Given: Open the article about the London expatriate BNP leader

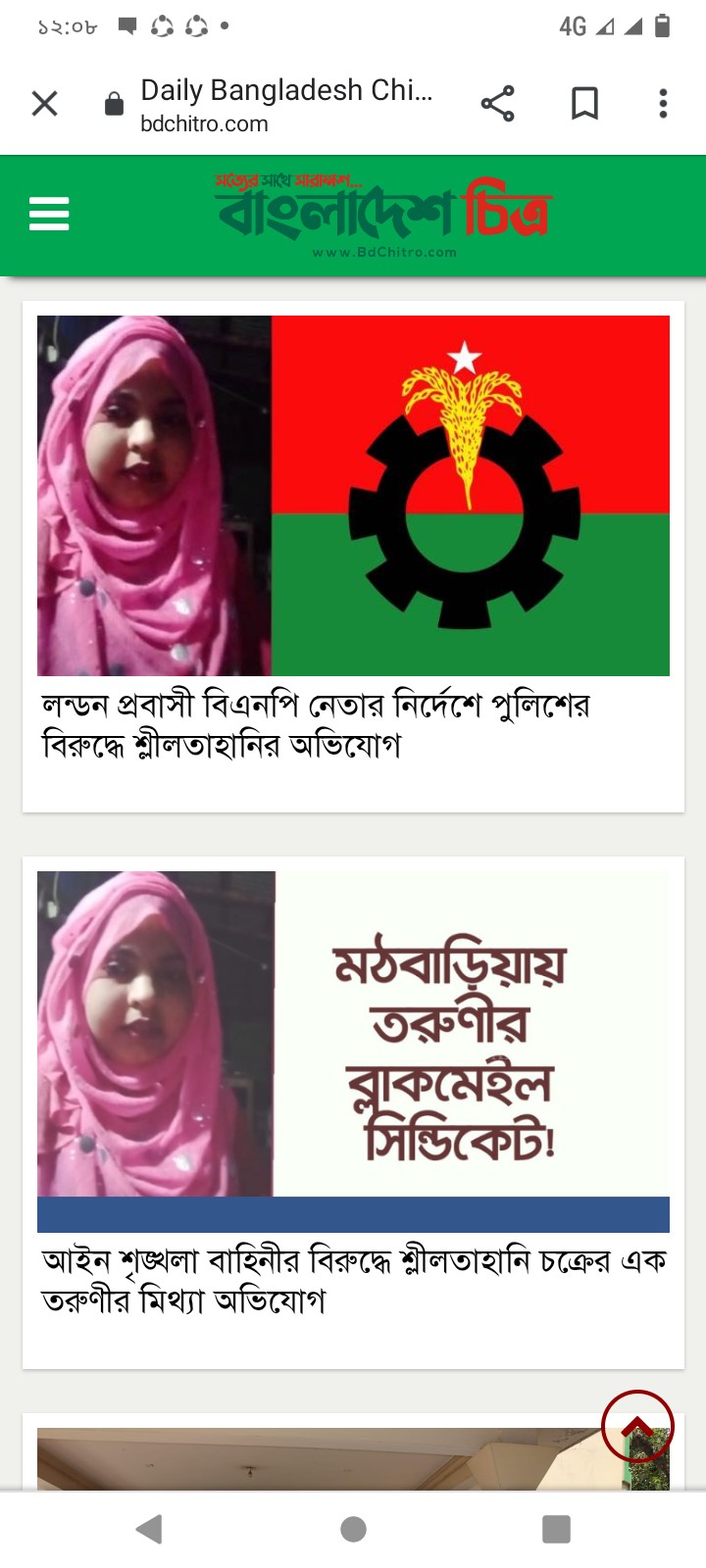Looking at the screenshot, I should [x=316, y=725].
